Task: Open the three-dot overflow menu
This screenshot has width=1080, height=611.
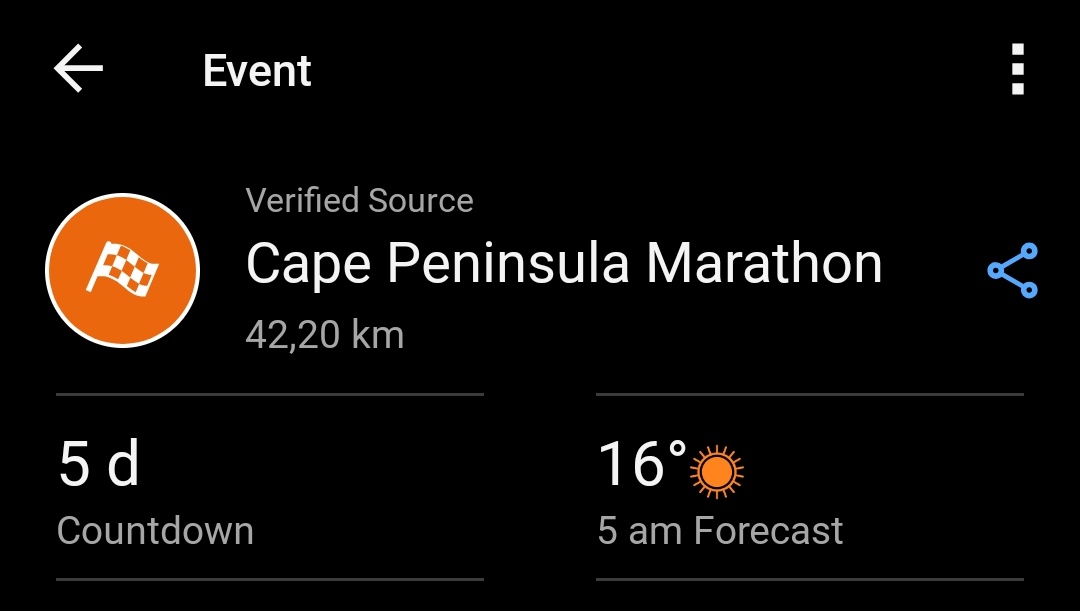Action: click(1017, 70)
